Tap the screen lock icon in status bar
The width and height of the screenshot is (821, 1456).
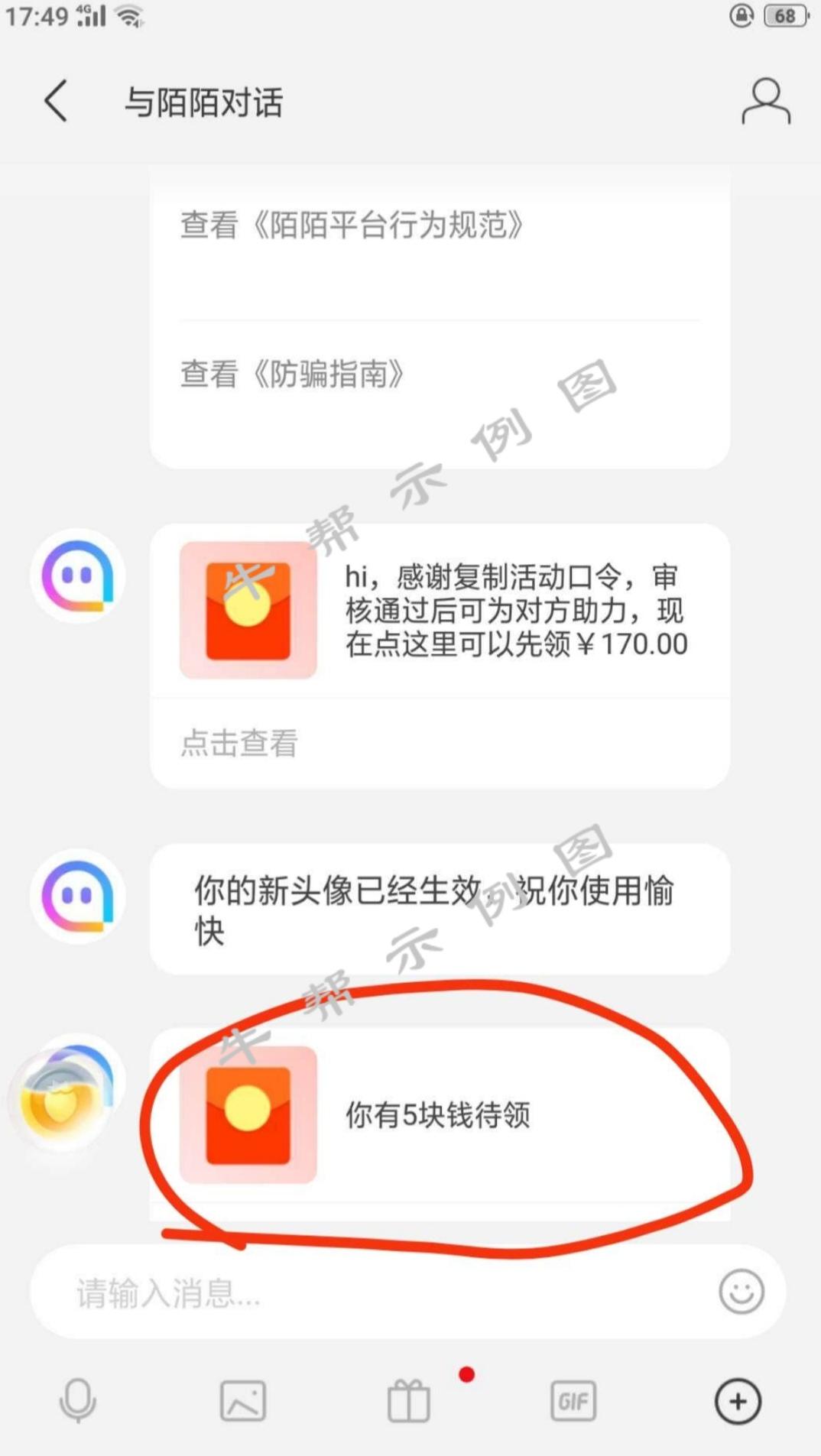coord(740,14)
